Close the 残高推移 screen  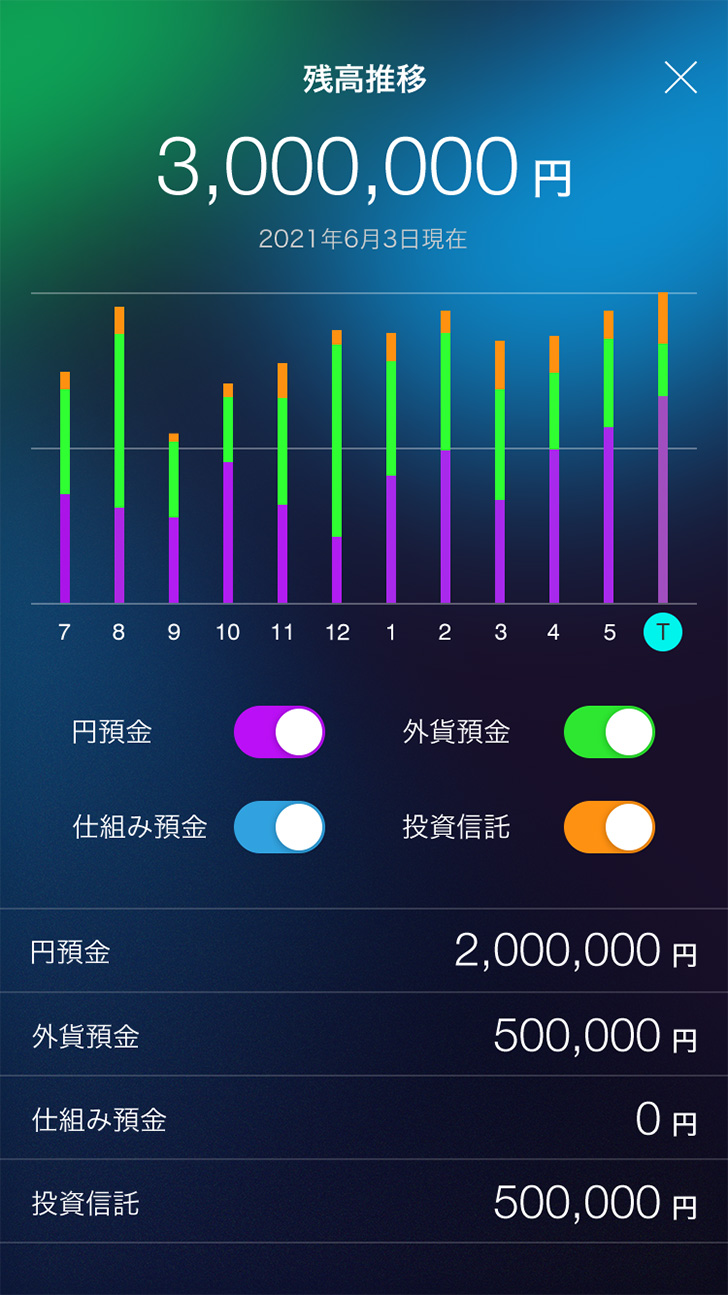pyautogui.click(x=681, y=77)
